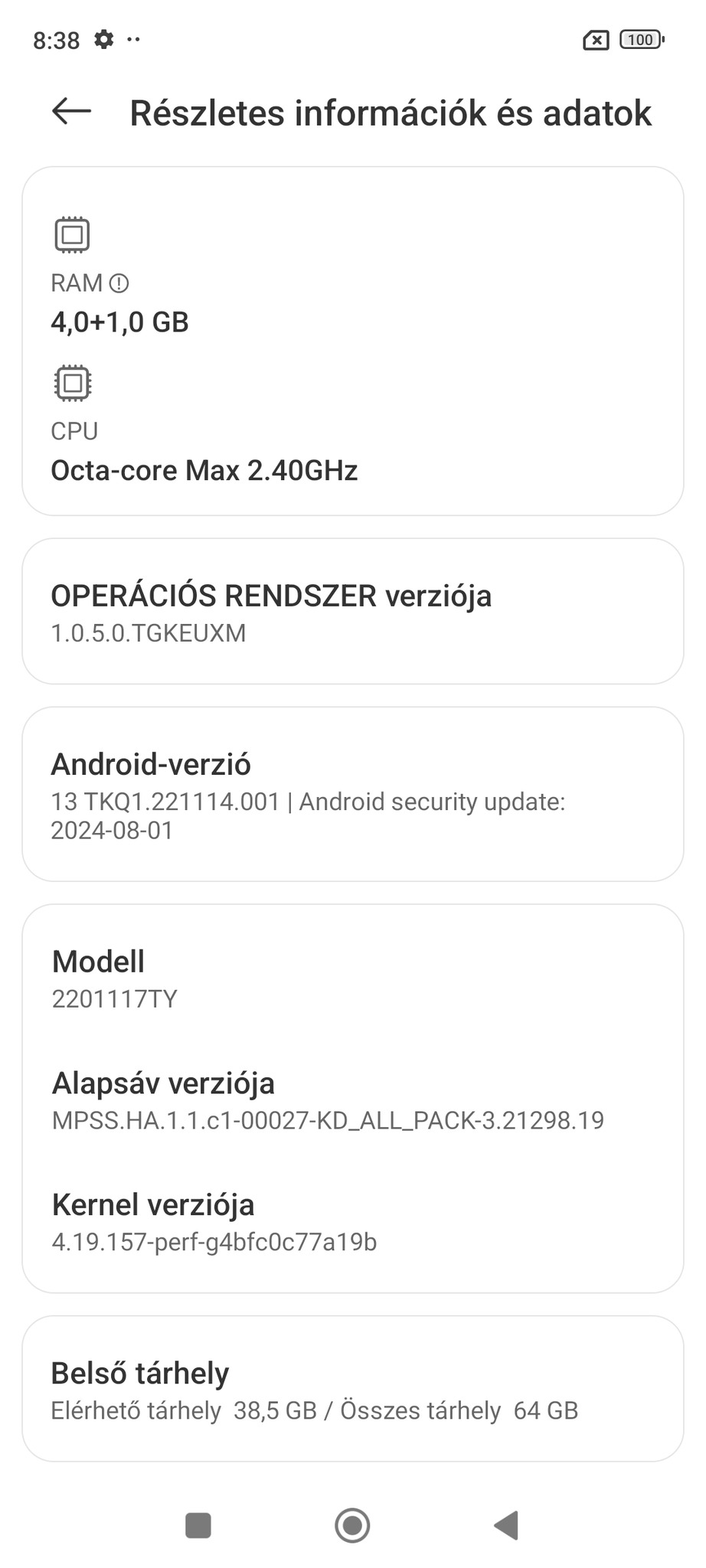Tap the Kernel verziója row

(x=352, y=1221)
